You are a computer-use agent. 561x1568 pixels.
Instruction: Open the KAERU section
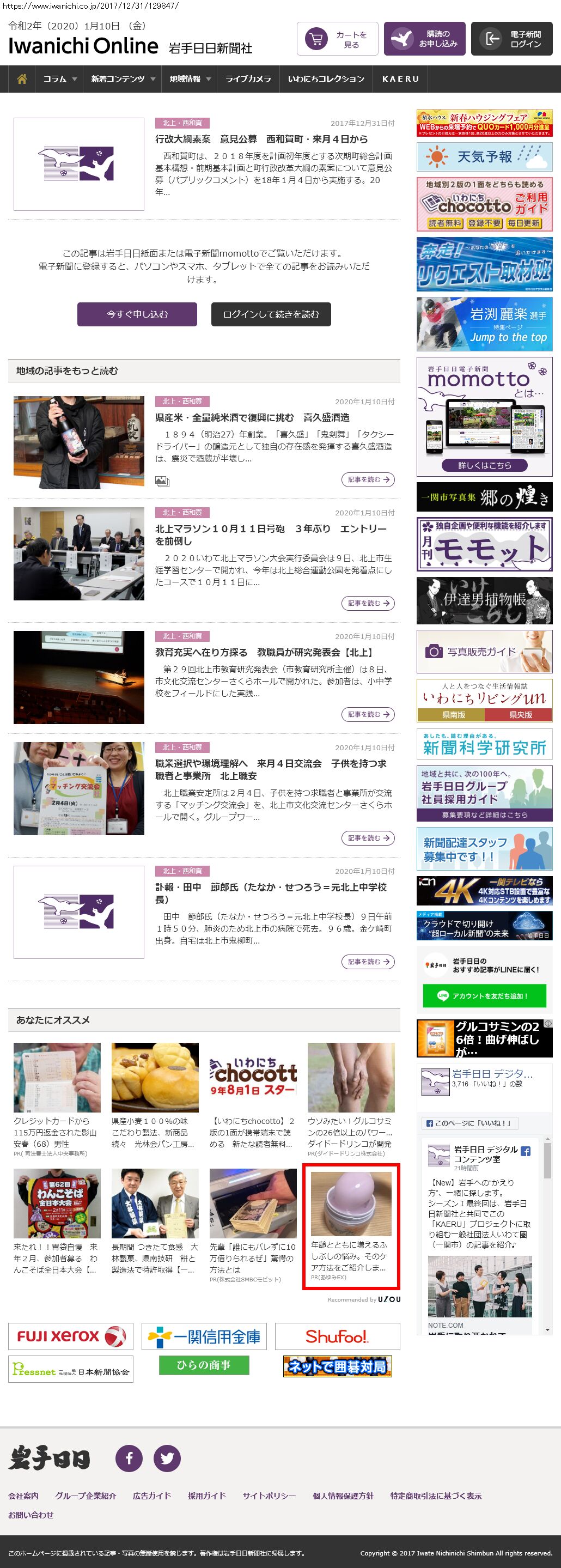tap(400, 79)
